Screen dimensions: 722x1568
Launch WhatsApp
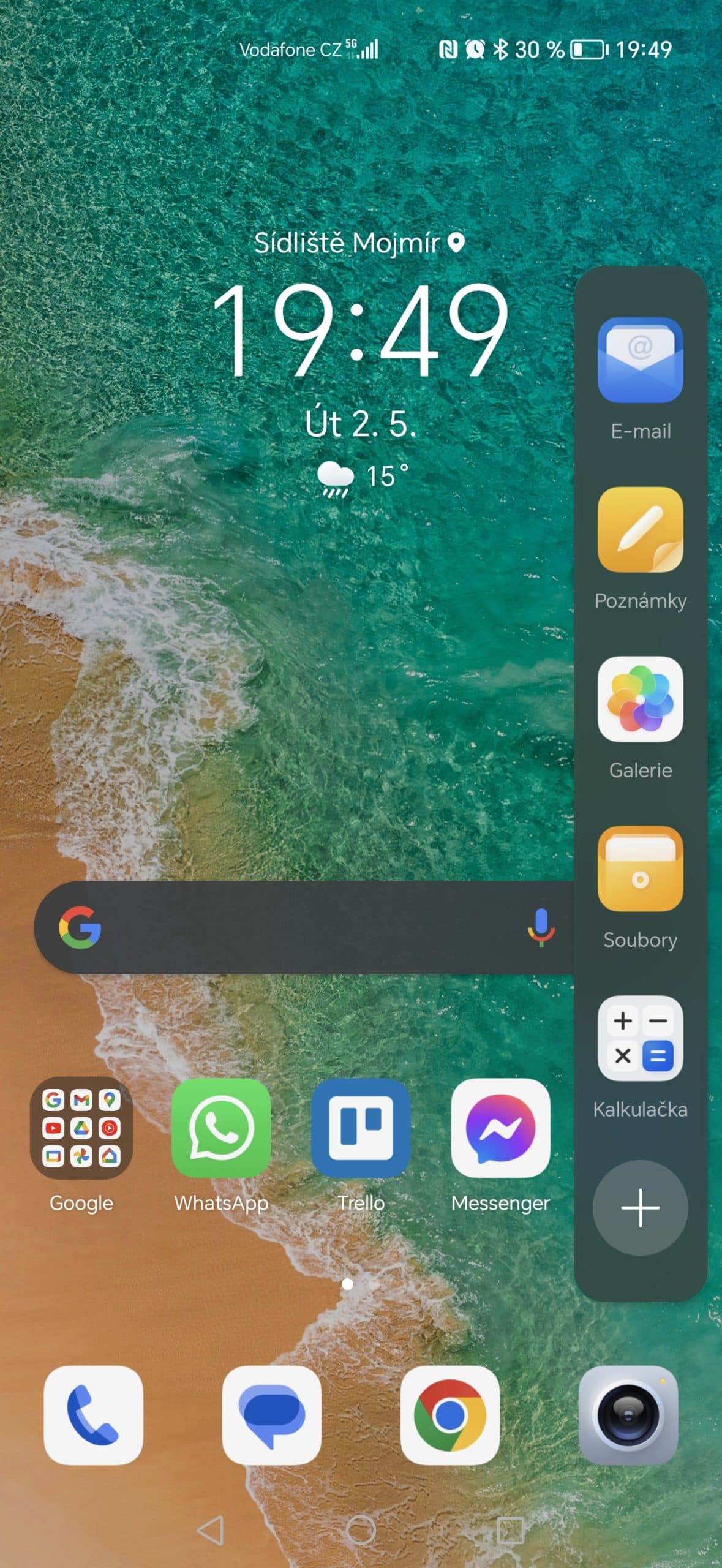(x=221, y=1128)
